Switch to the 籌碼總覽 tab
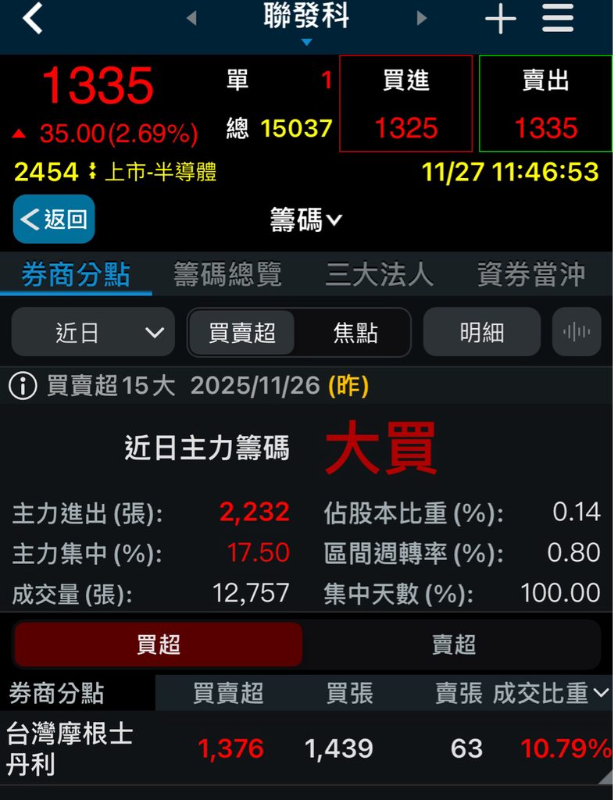The width and height of the screenshot is (613, 800). pos(227,275)
